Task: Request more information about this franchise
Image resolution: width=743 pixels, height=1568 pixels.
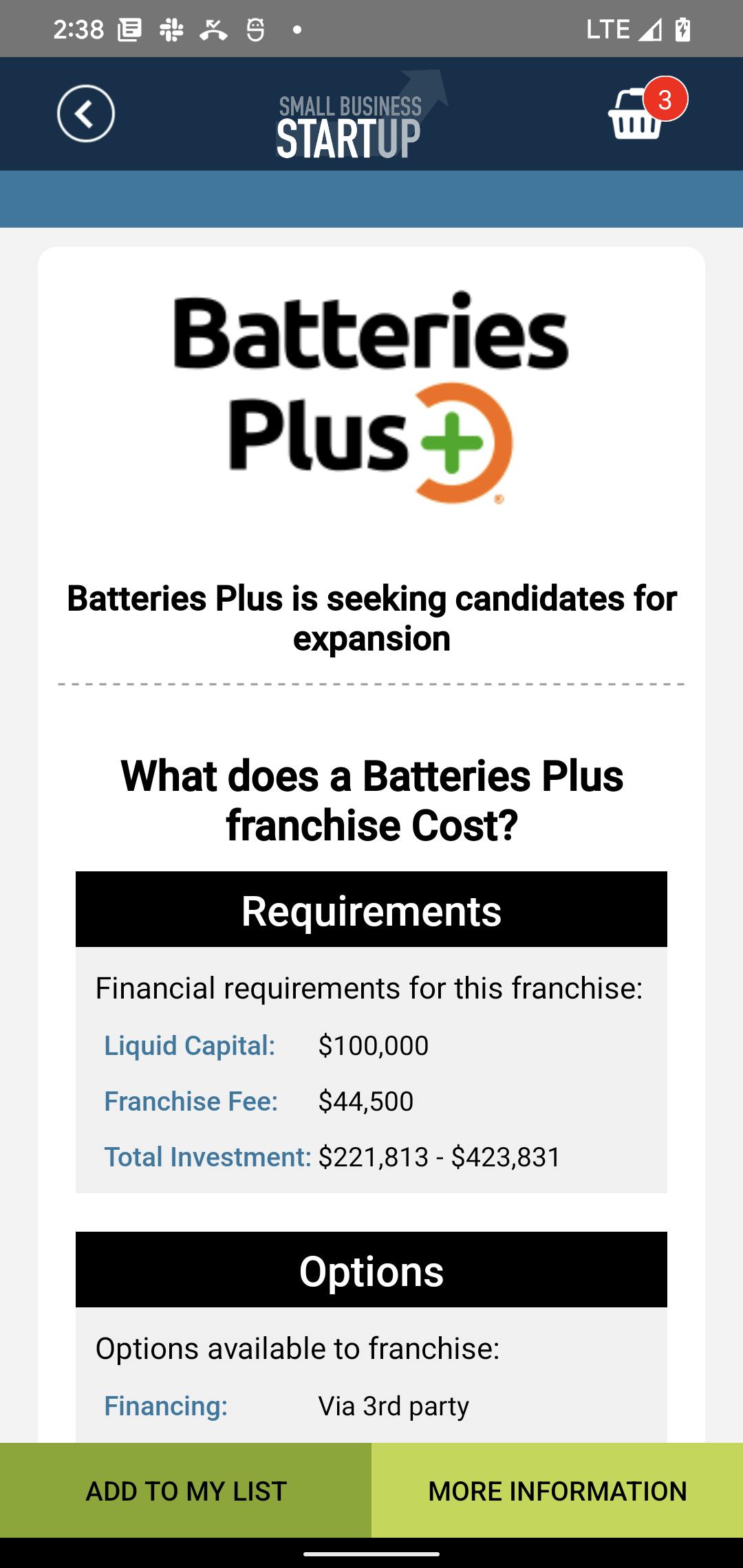Action: click(x=557, y=1490)
